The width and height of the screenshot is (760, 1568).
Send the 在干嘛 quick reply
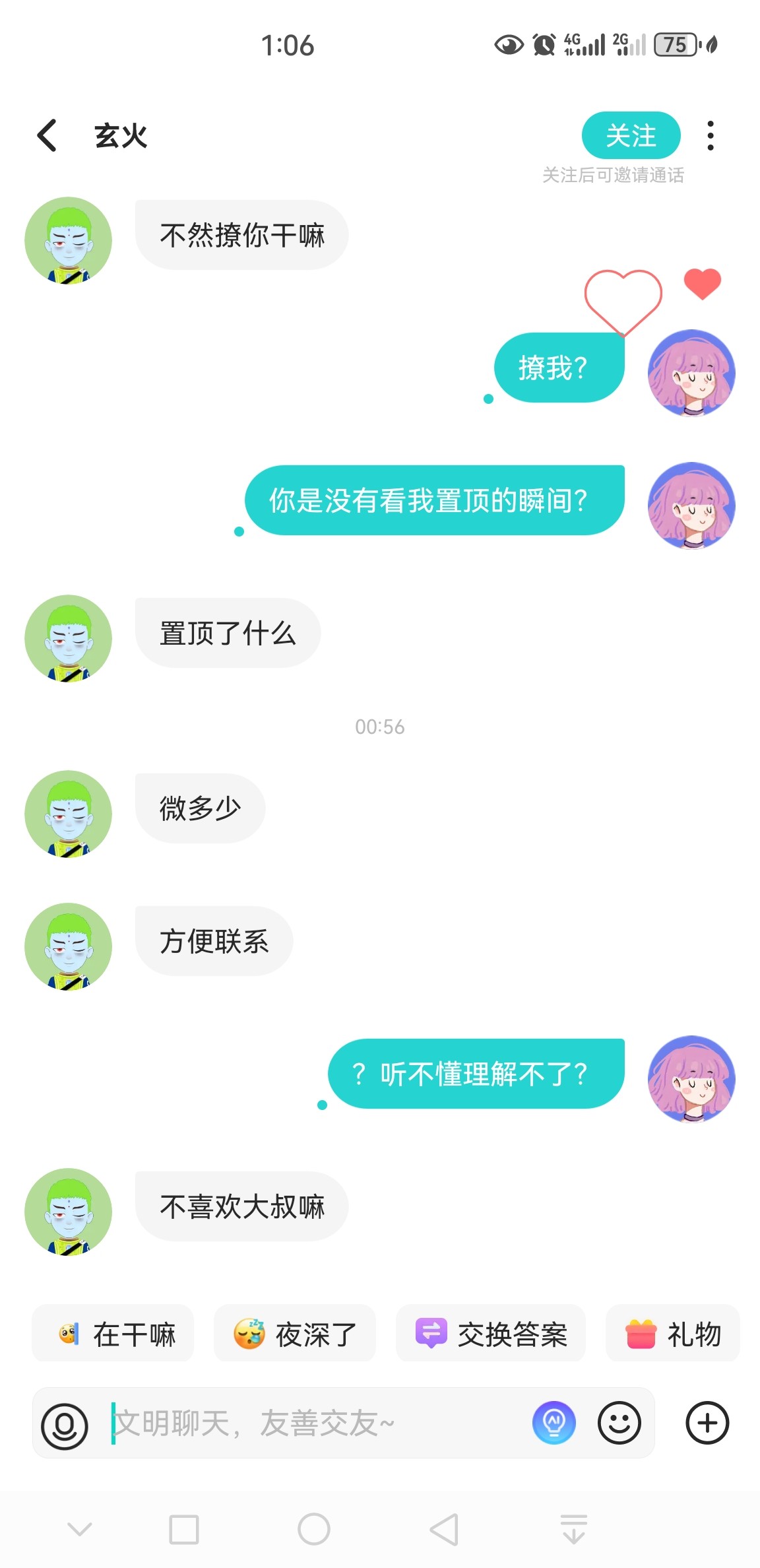[x=113, y=1334]
